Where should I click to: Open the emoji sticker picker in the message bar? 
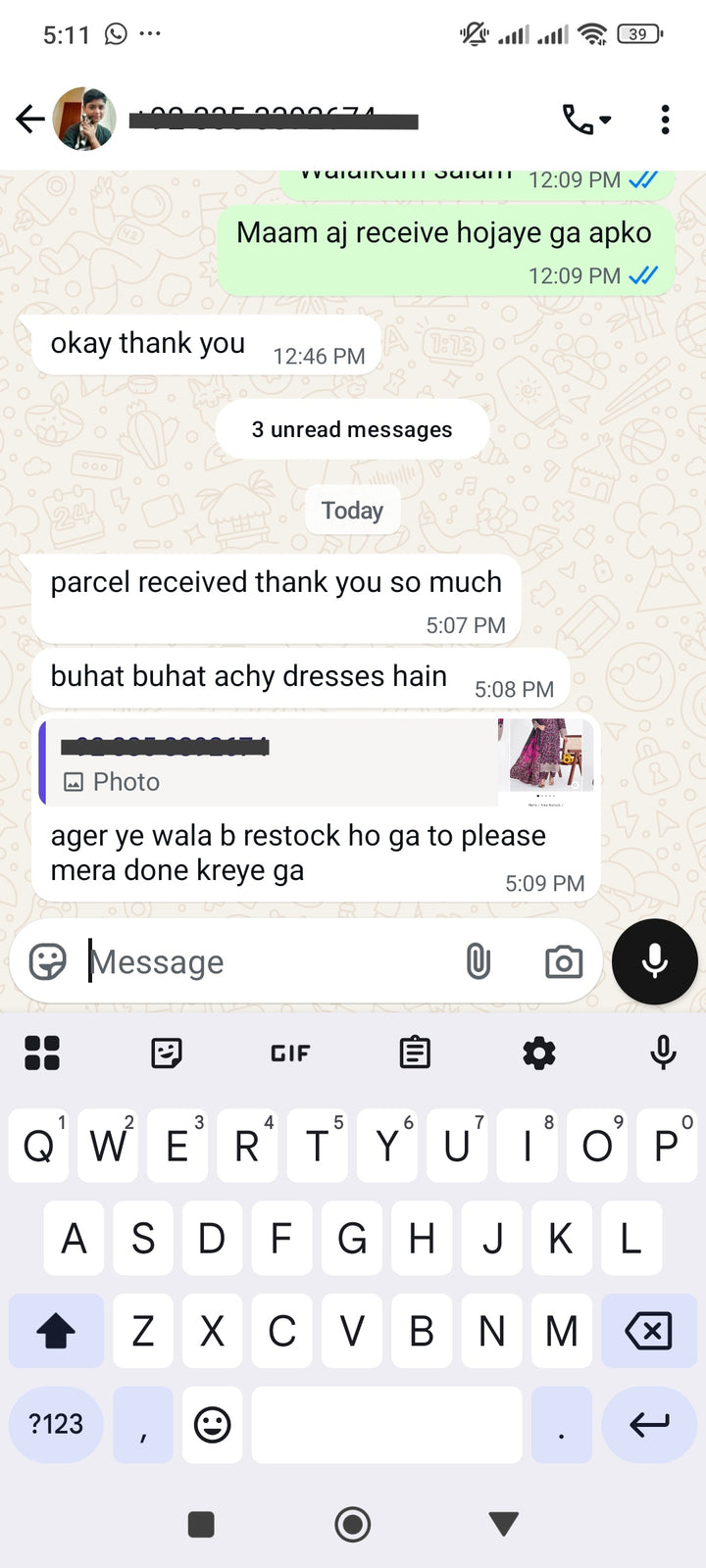[x=47, y=961]
